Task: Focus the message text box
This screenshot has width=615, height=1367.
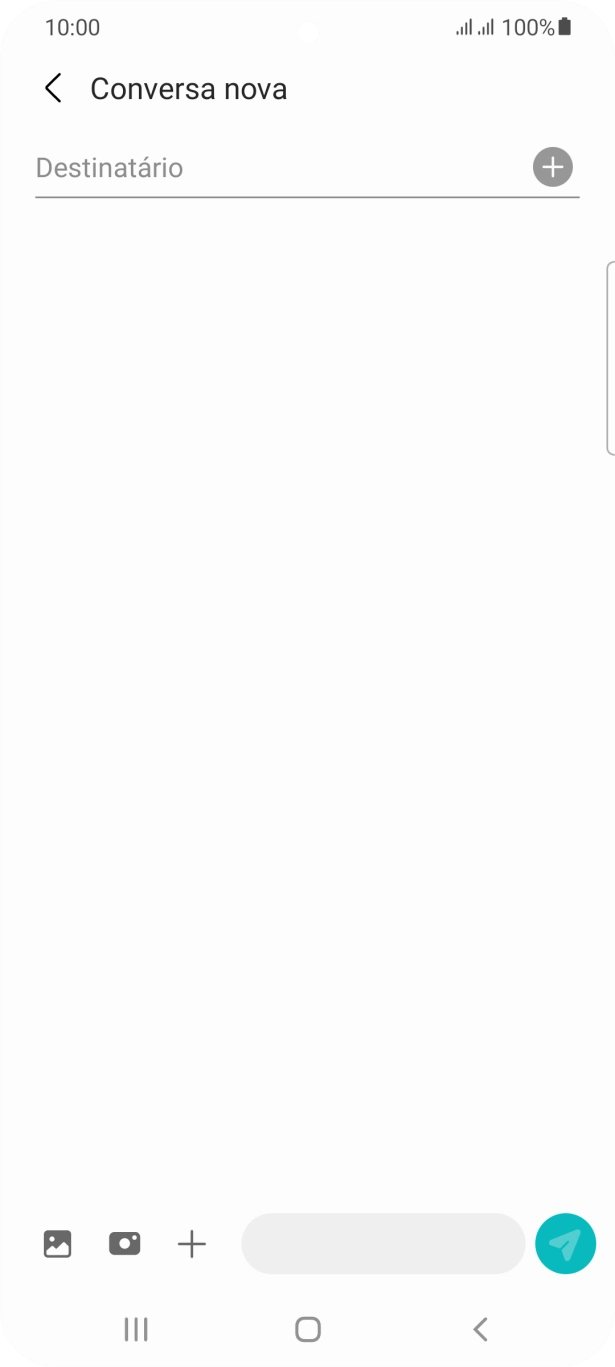Action: click(x=383, y=1244)
